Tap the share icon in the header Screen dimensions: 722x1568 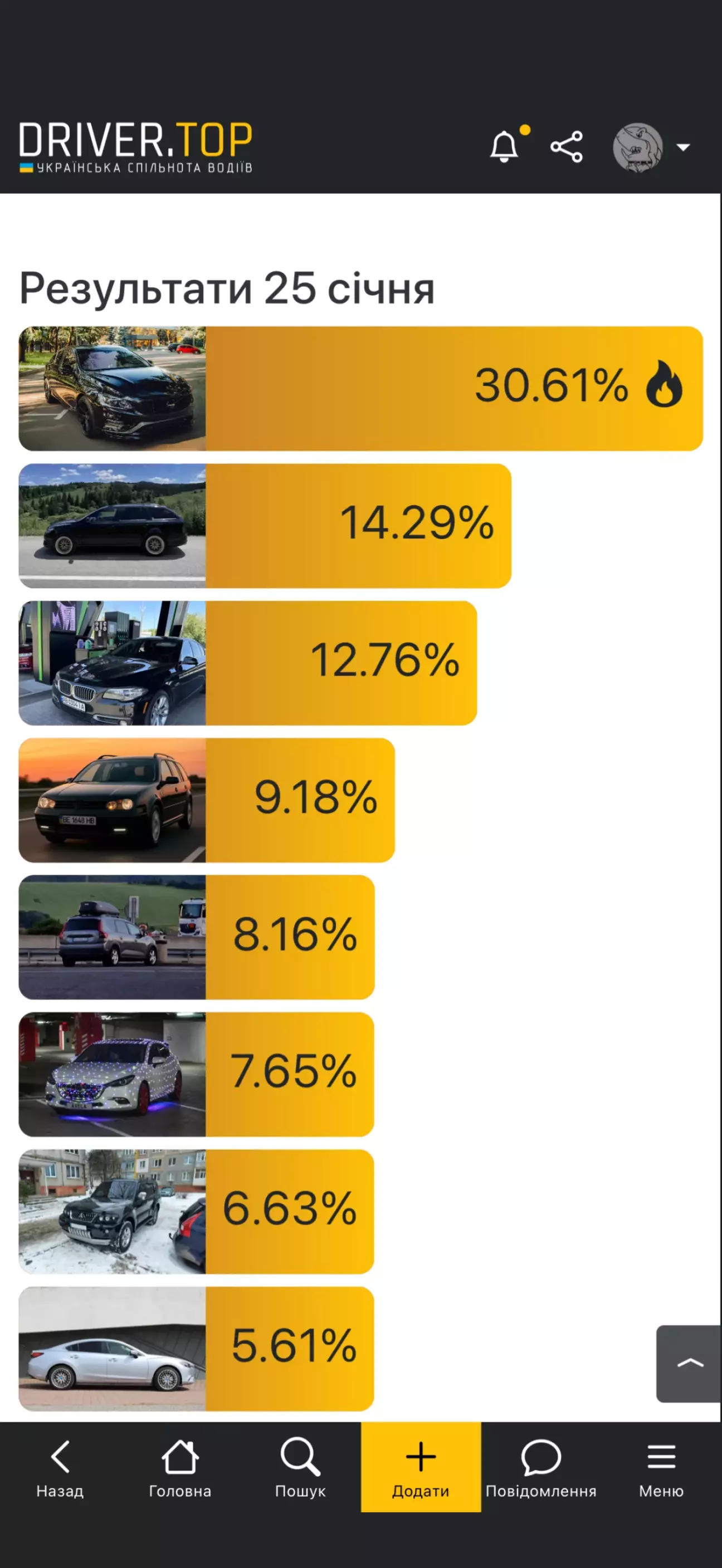pyautogui.click(x=566, y=146)
